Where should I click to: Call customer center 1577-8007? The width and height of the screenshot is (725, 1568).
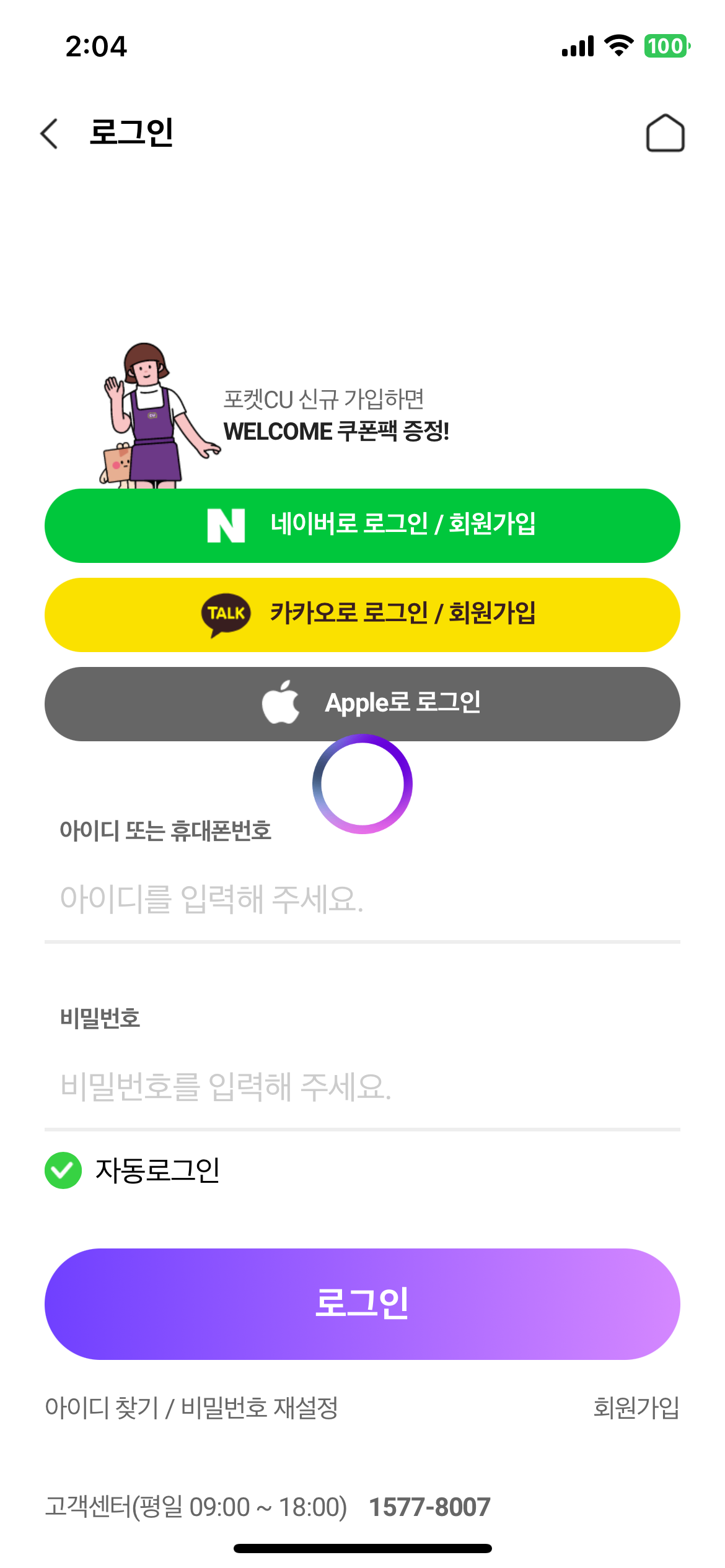coord(429,1507)
